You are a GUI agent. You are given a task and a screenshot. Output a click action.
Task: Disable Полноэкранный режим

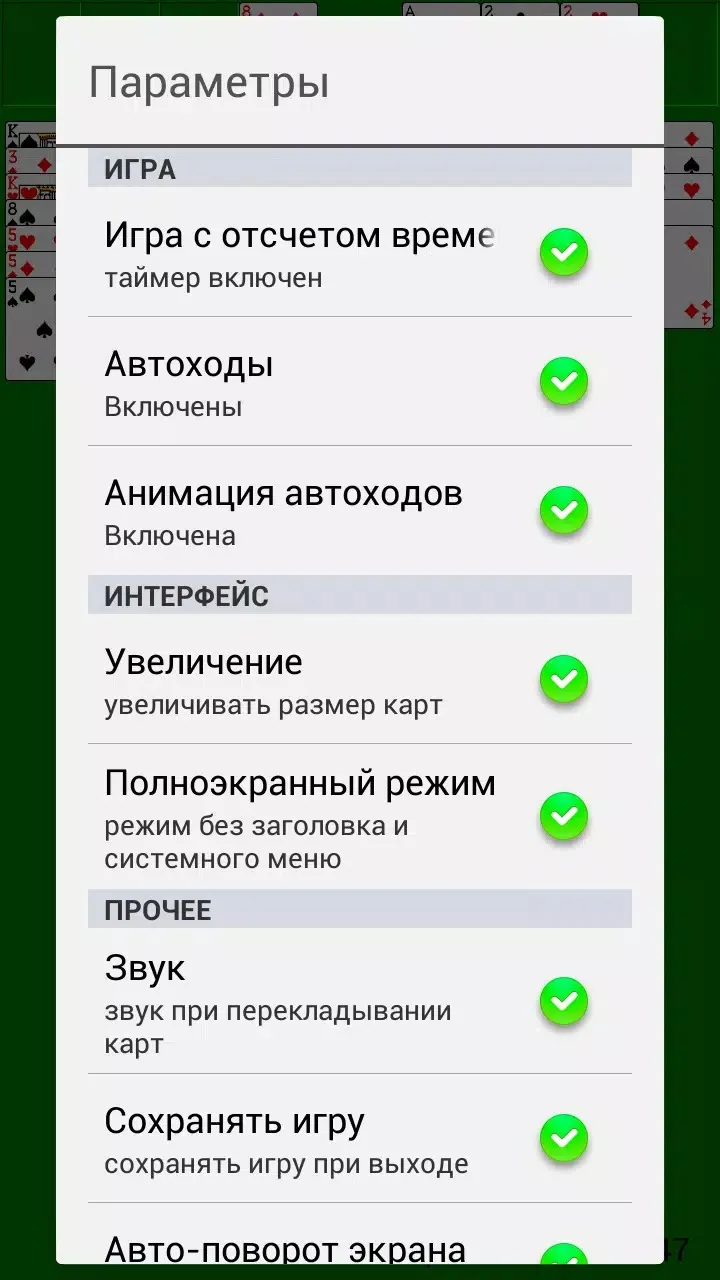point(564,816)
